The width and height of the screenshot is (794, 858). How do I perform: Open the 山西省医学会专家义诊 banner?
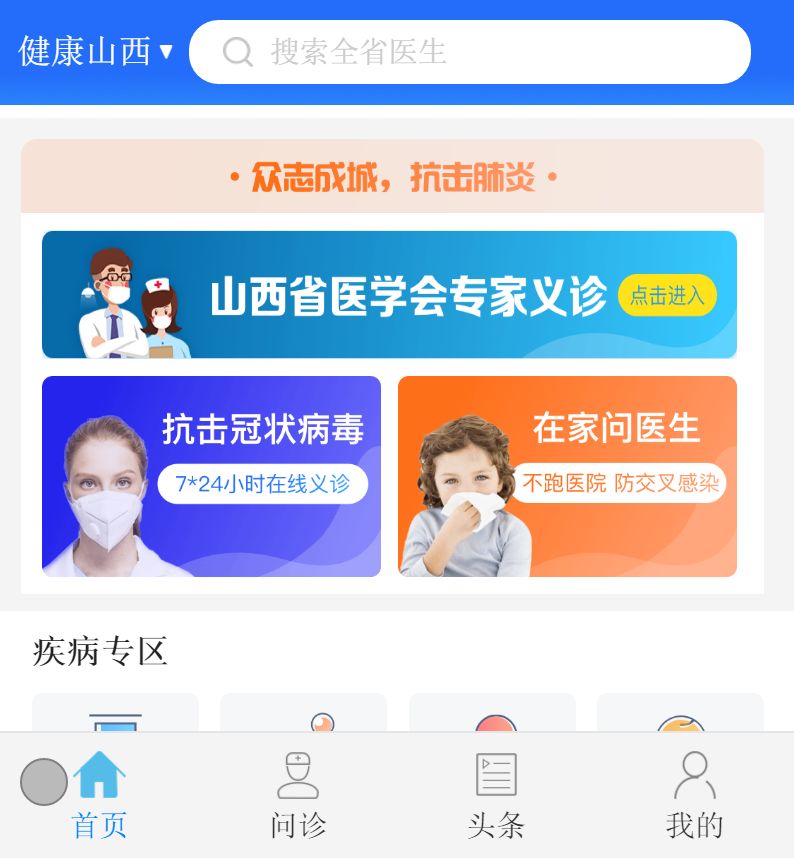click(389, 295)
